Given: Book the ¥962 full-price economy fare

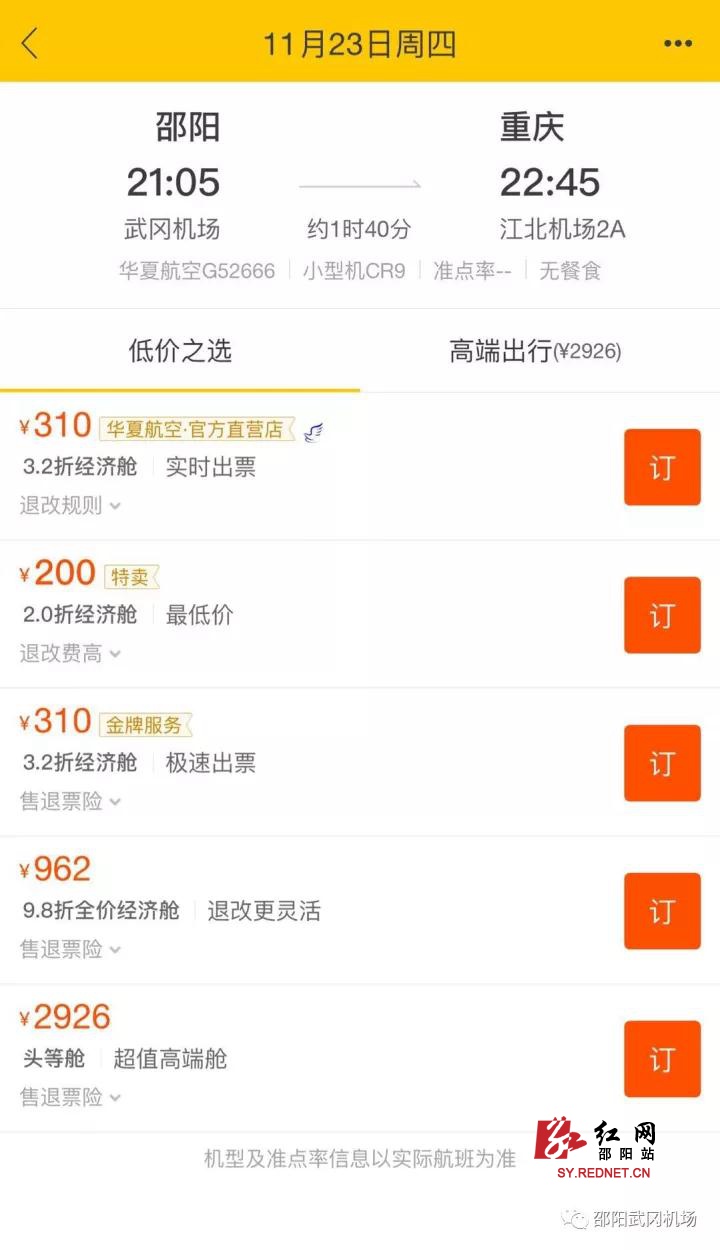Looking at the screenshot, I should pos(662,911).
